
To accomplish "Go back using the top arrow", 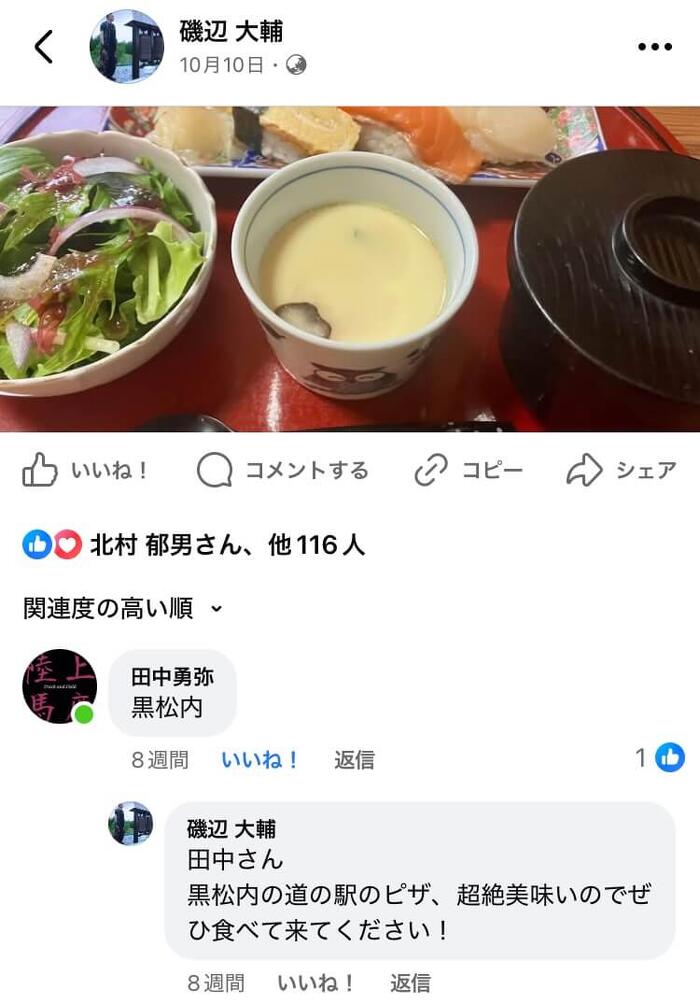I will [43, 47].
